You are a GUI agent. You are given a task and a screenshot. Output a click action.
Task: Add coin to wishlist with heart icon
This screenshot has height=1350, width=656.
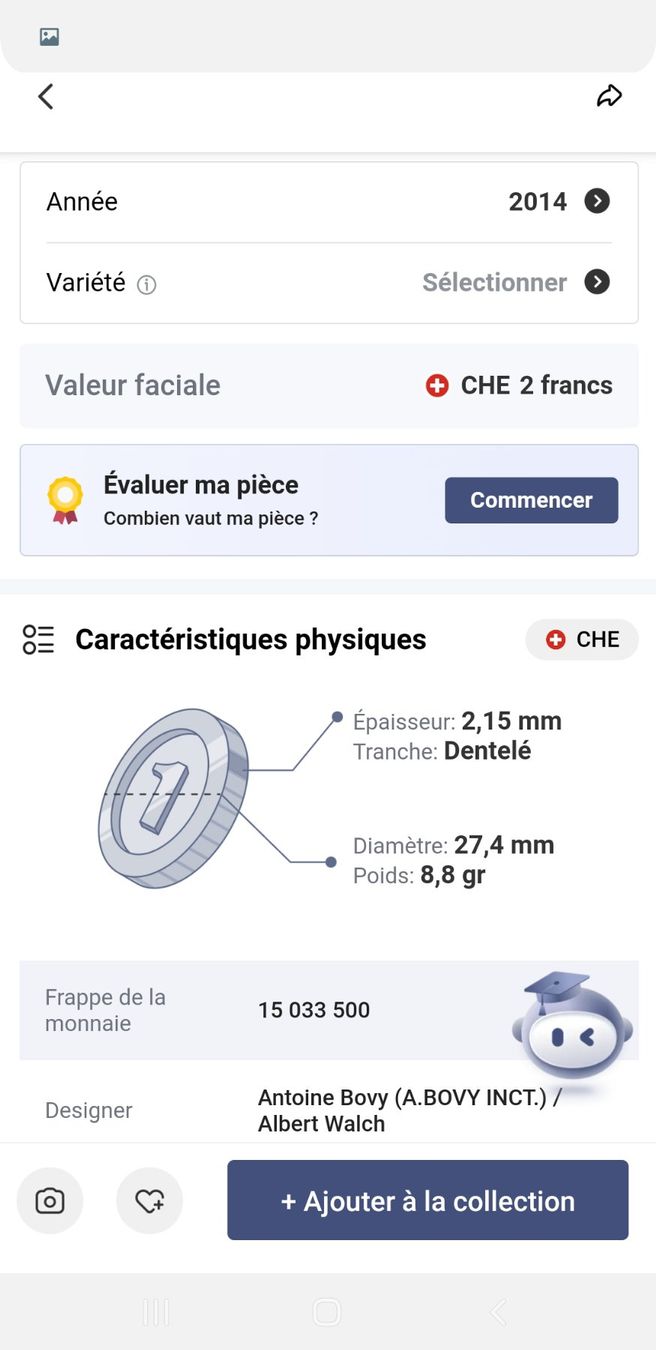click(150, 1200)
